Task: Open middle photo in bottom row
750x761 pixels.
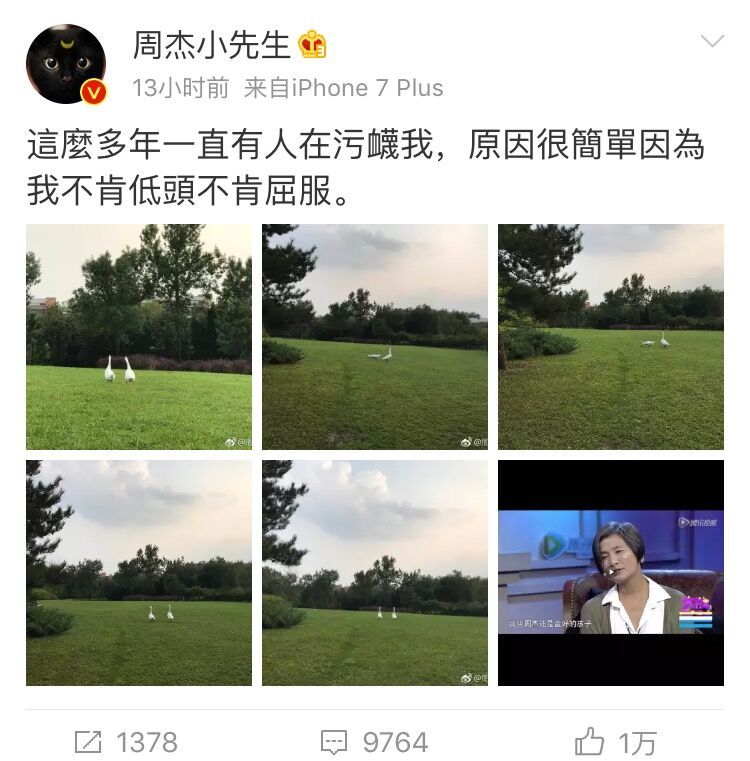Action: (375, 573)
